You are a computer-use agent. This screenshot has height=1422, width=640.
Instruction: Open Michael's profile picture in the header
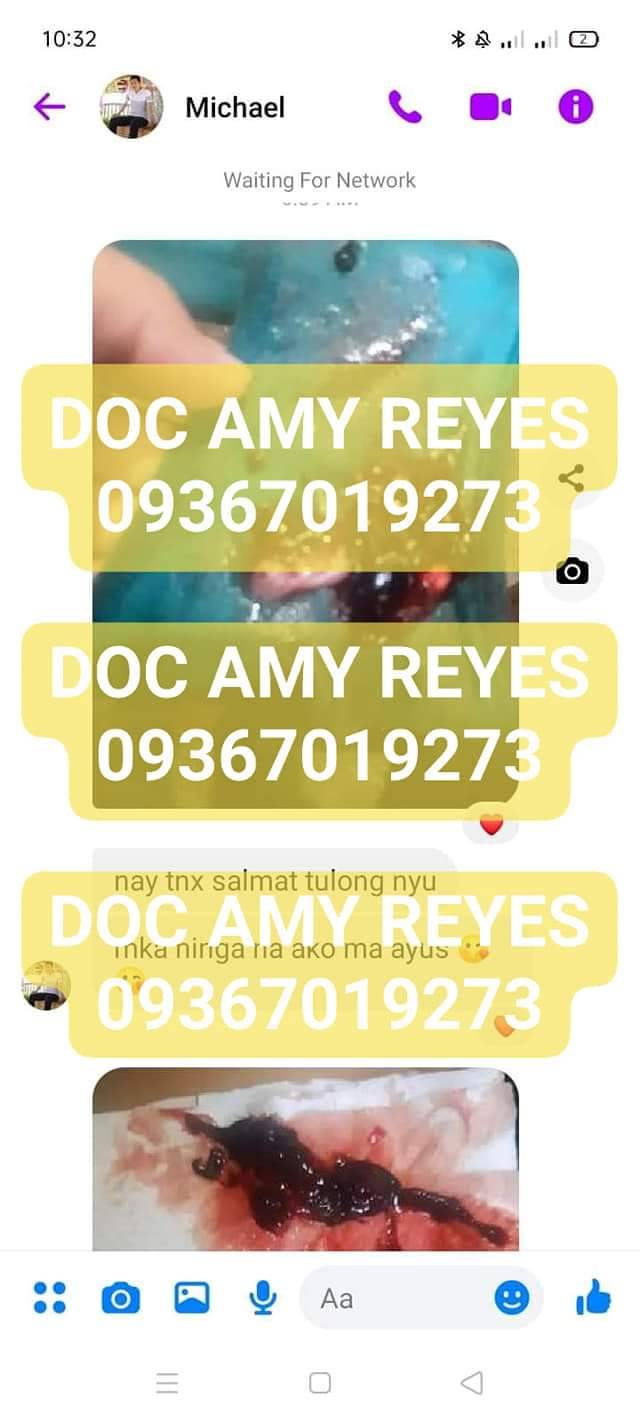pos(131,107)
